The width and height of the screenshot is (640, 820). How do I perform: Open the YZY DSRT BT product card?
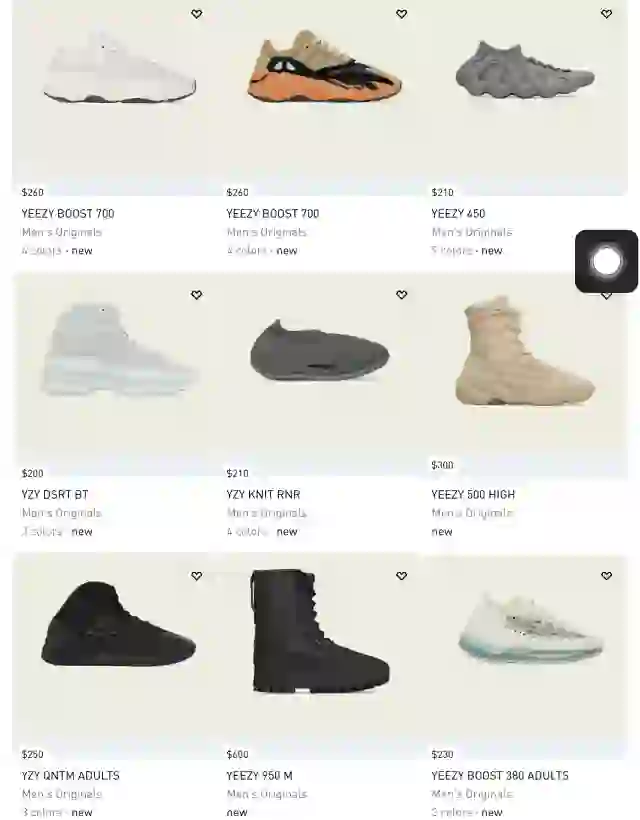click(x=119, y=352)
